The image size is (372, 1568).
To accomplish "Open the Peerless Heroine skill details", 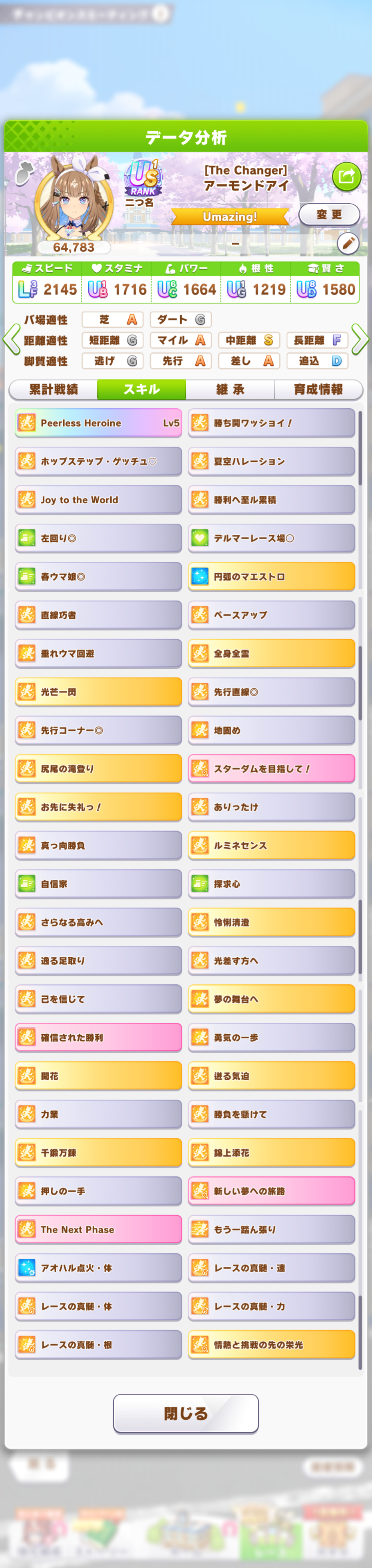I will [x=99, y=423].
